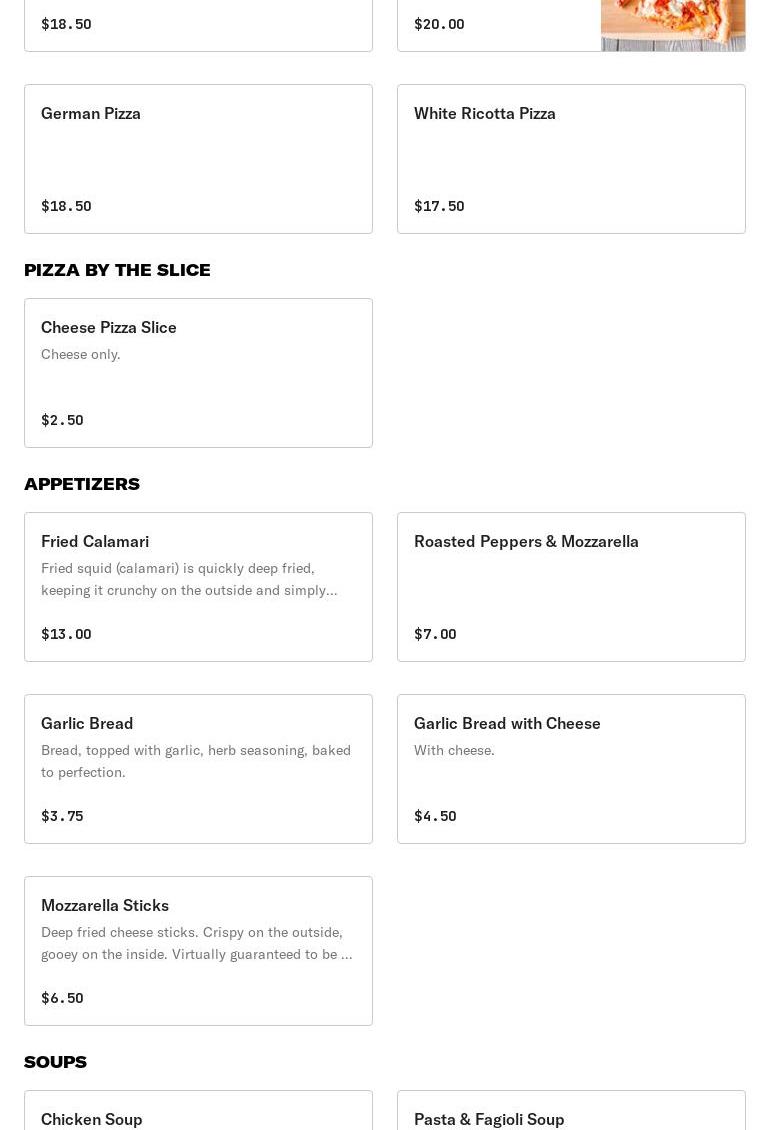Open the German Pizza item
Image resolution: width=770 pixels, height=1130 pixels.
pos(198,159)
